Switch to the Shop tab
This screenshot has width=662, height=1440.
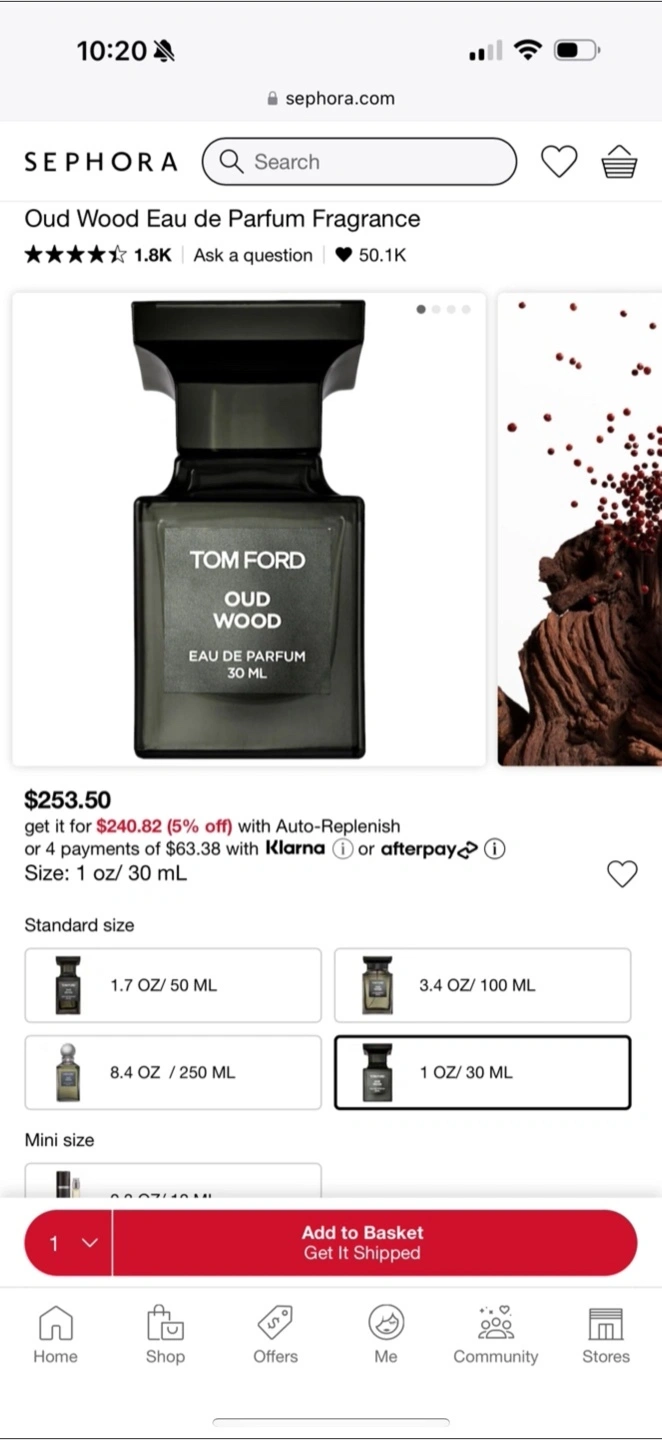165,1335
